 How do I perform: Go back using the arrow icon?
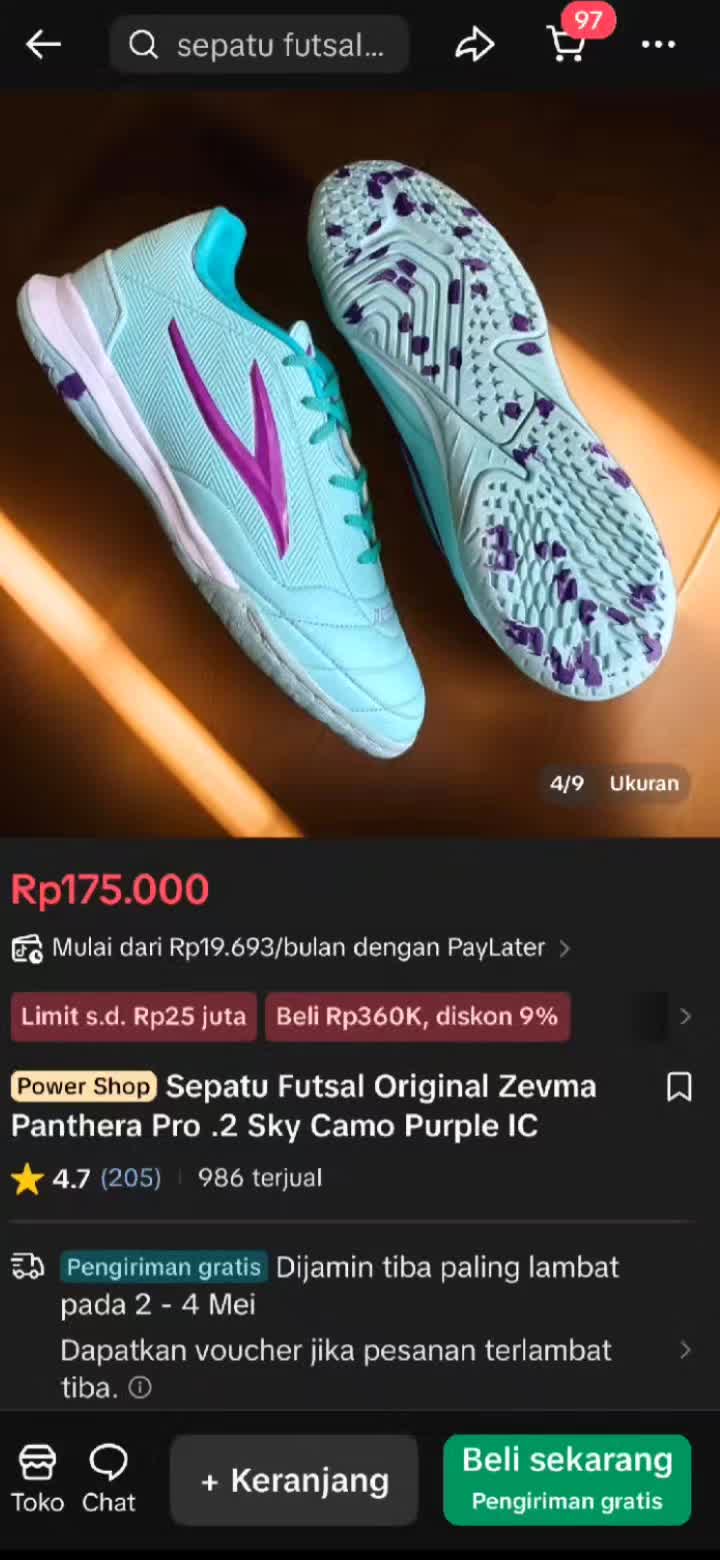coord(43,44)
